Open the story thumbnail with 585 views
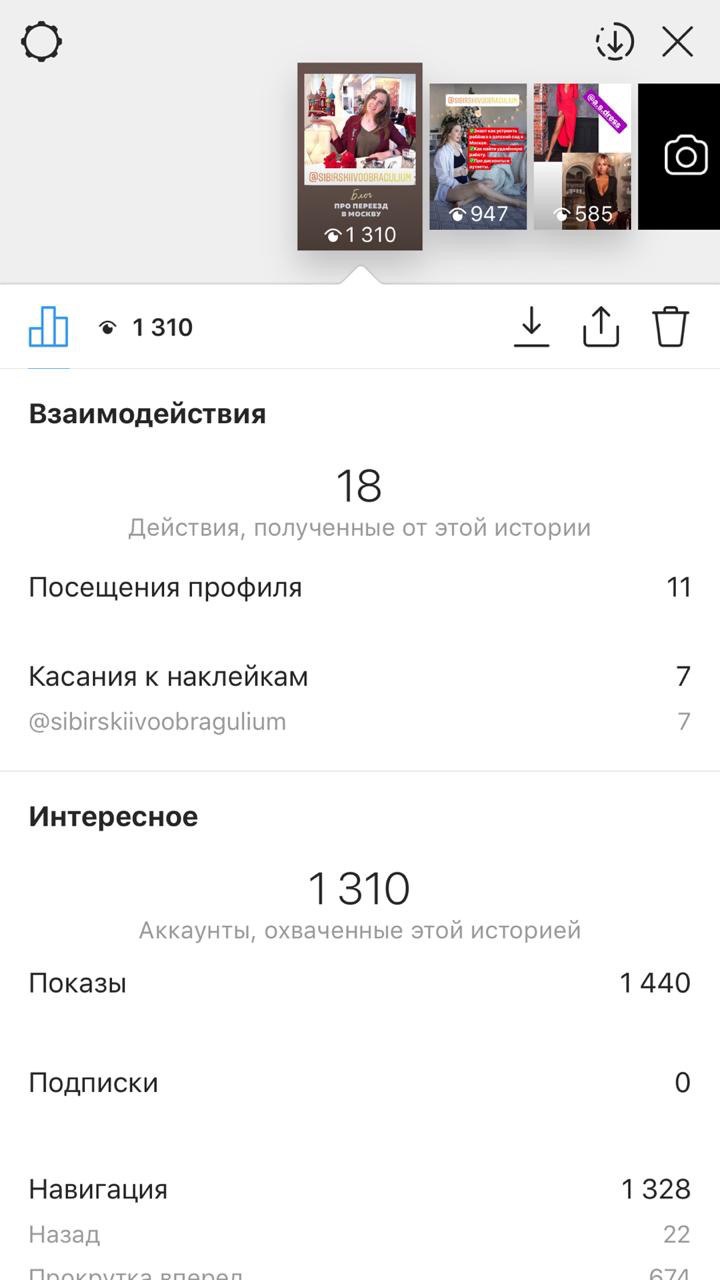The height and width of the screenshot is (1280, 720). (x=583, y=157)
